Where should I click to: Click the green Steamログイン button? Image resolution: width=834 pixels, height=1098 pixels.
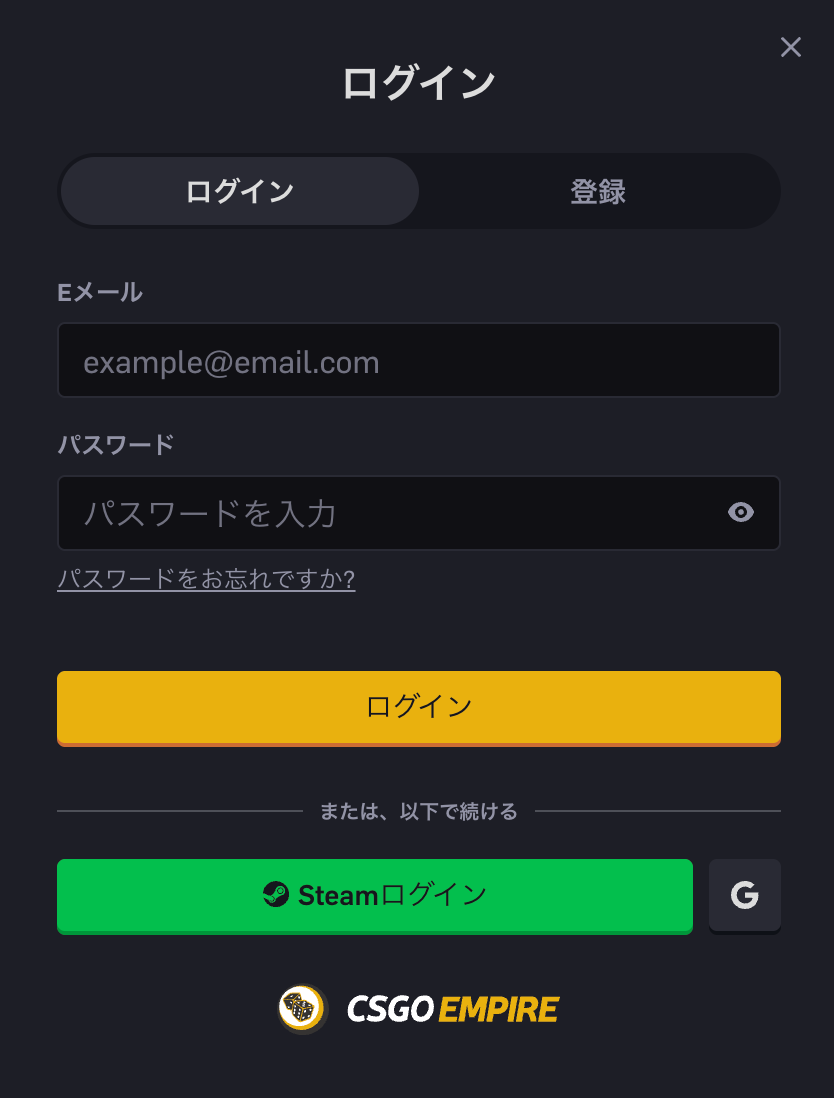(375, 895)
